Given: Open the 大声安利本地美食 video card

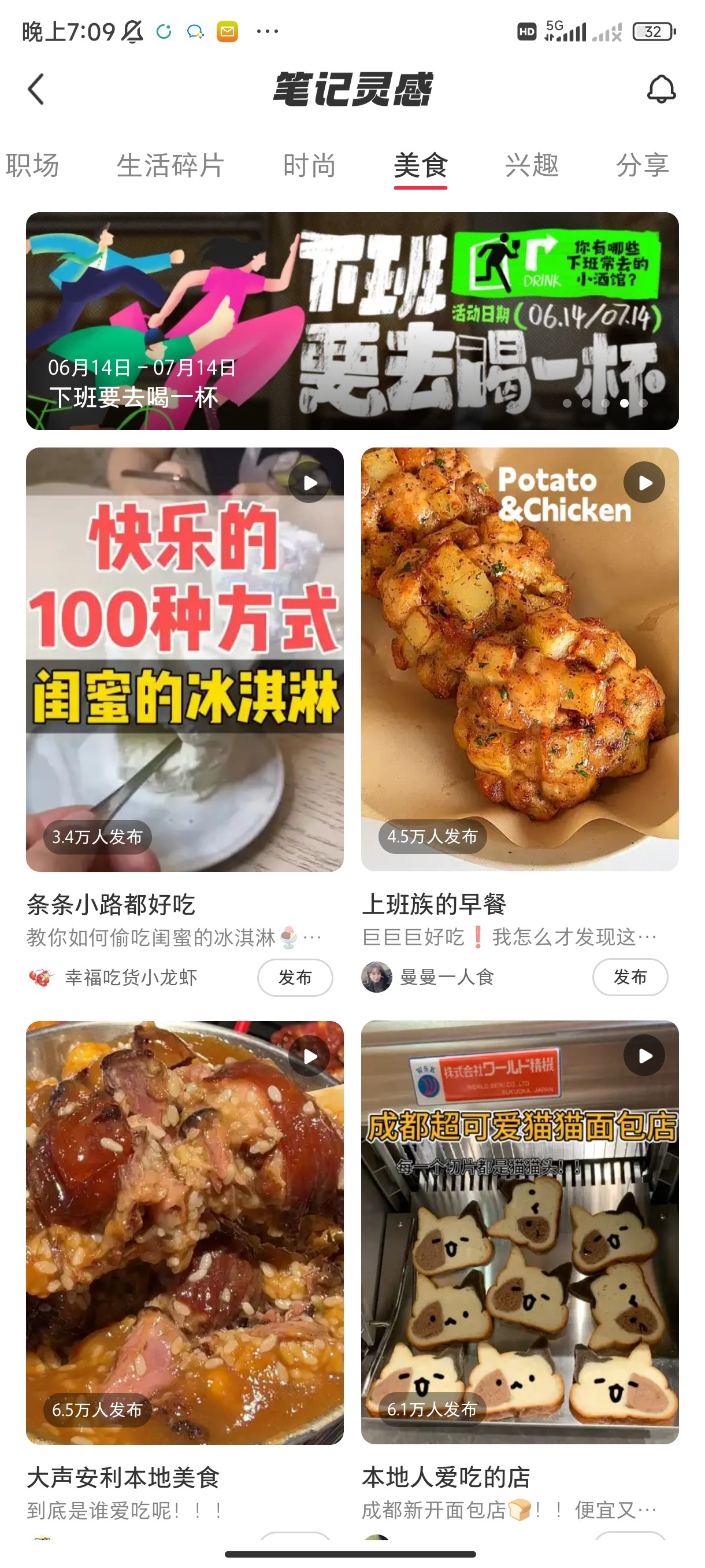Looking at the screenshot, I should point(184,1232).
